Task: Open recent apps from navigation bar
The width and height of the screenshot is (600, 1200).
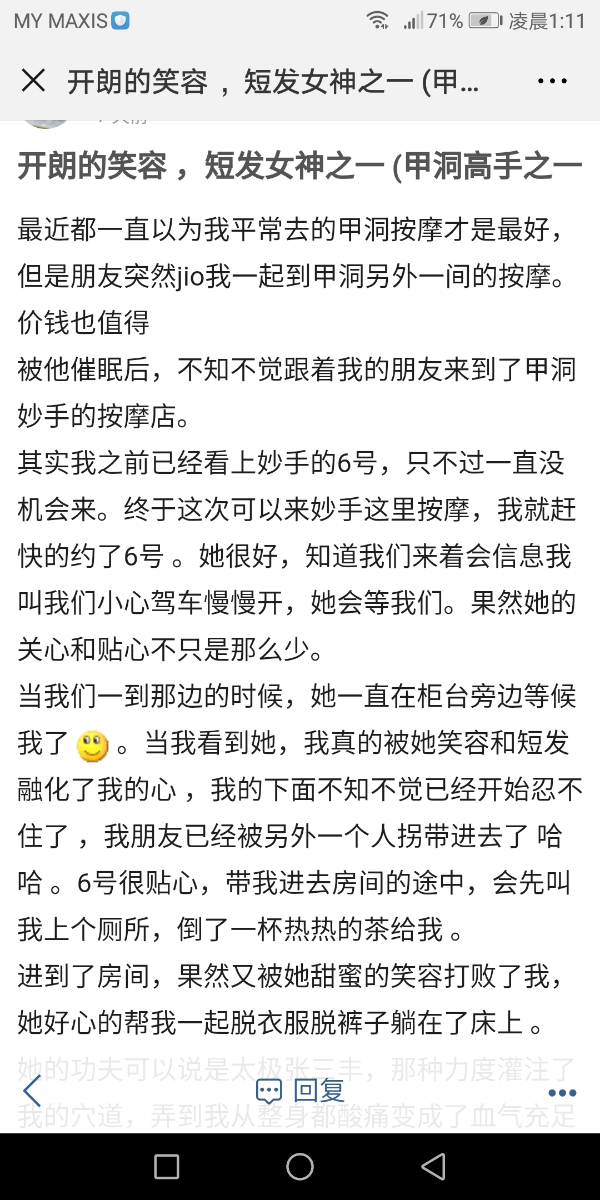Action: (x=166, y=1166)
